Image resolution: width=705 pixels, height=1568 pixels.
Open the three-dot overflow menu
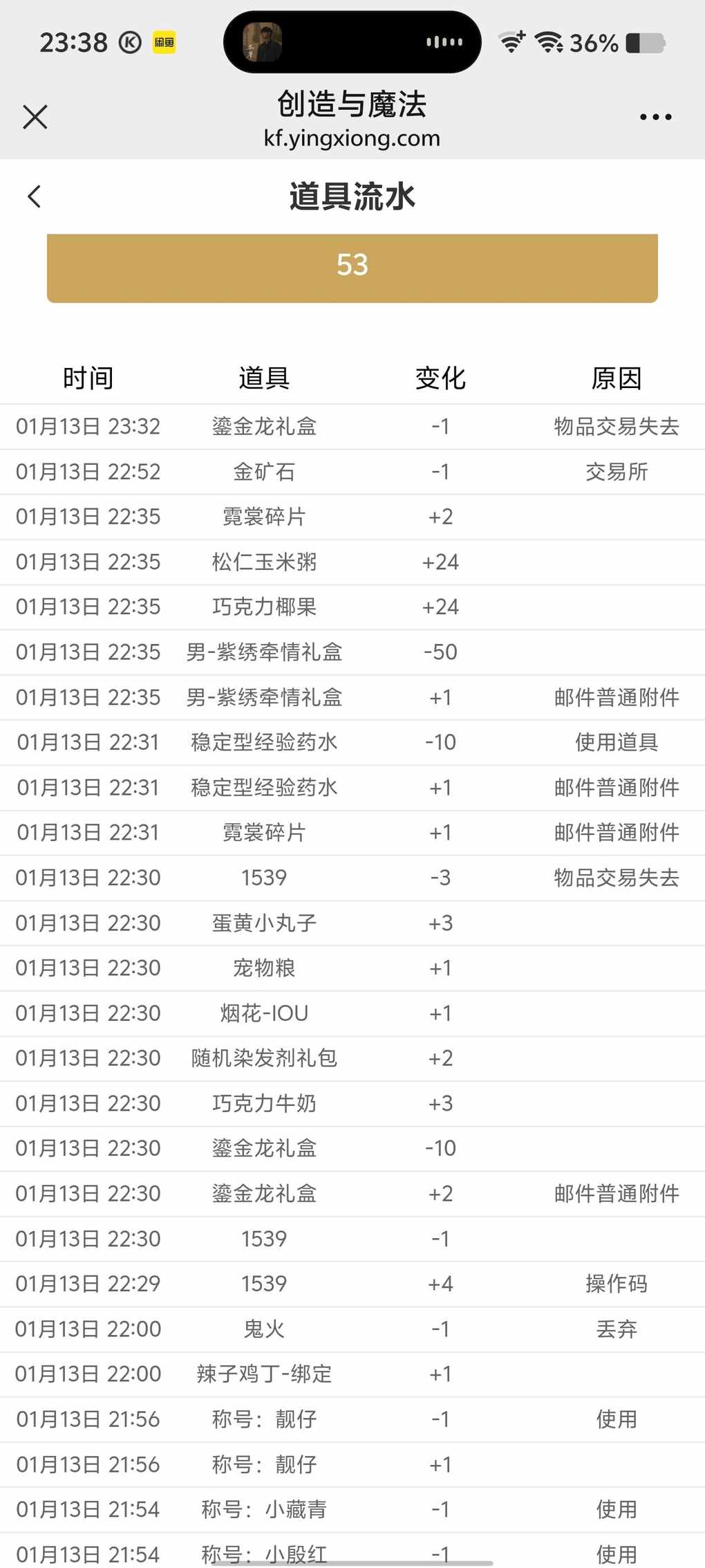click(x=655, y=117)
